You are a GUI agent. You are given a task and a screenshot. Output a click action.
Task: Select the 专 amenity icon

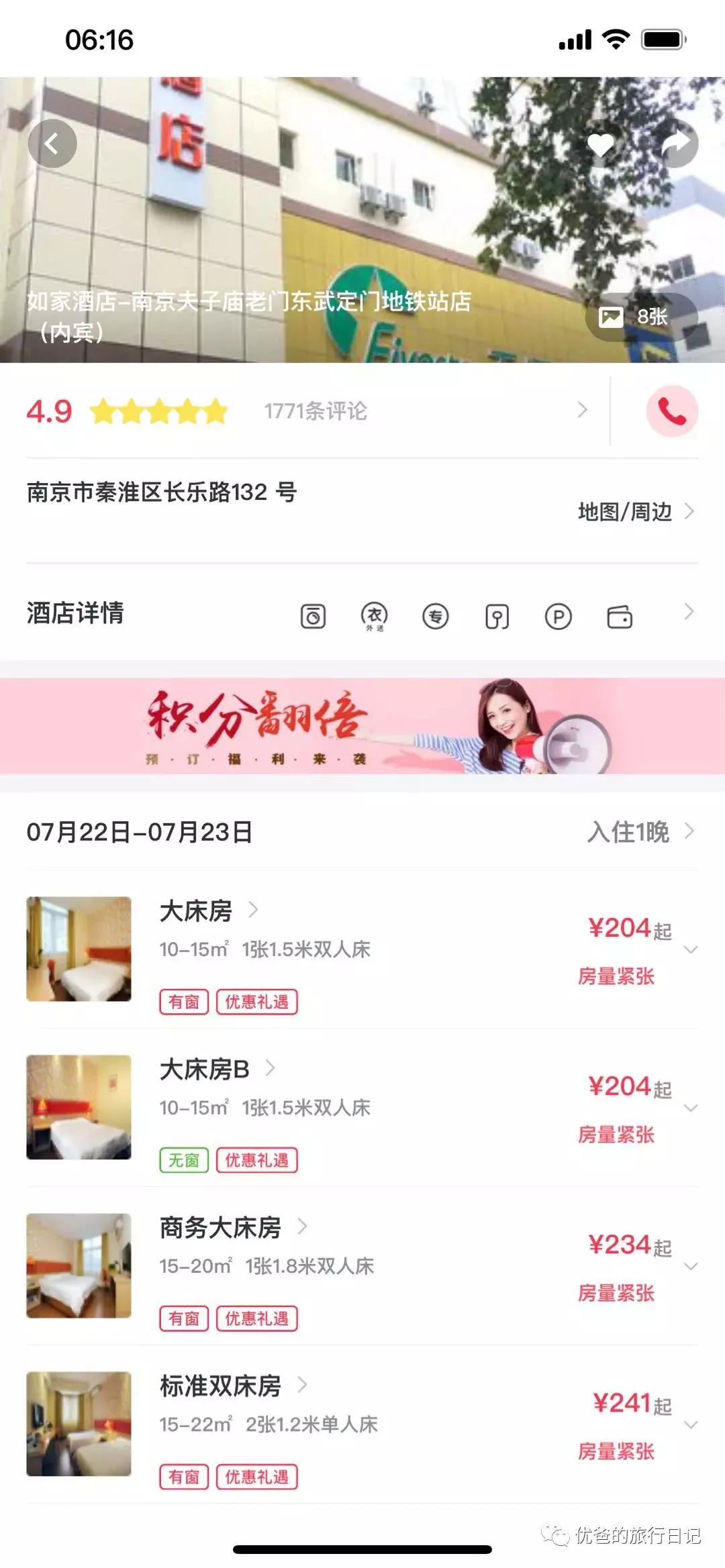(x=436, y=616)
